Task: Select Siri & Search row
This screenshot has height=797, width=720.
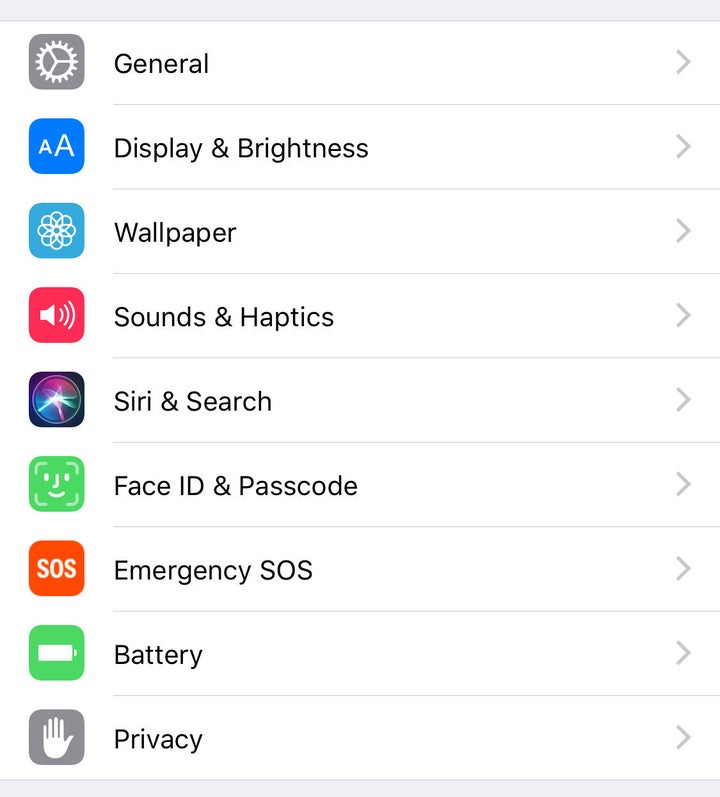Action: 360,401
